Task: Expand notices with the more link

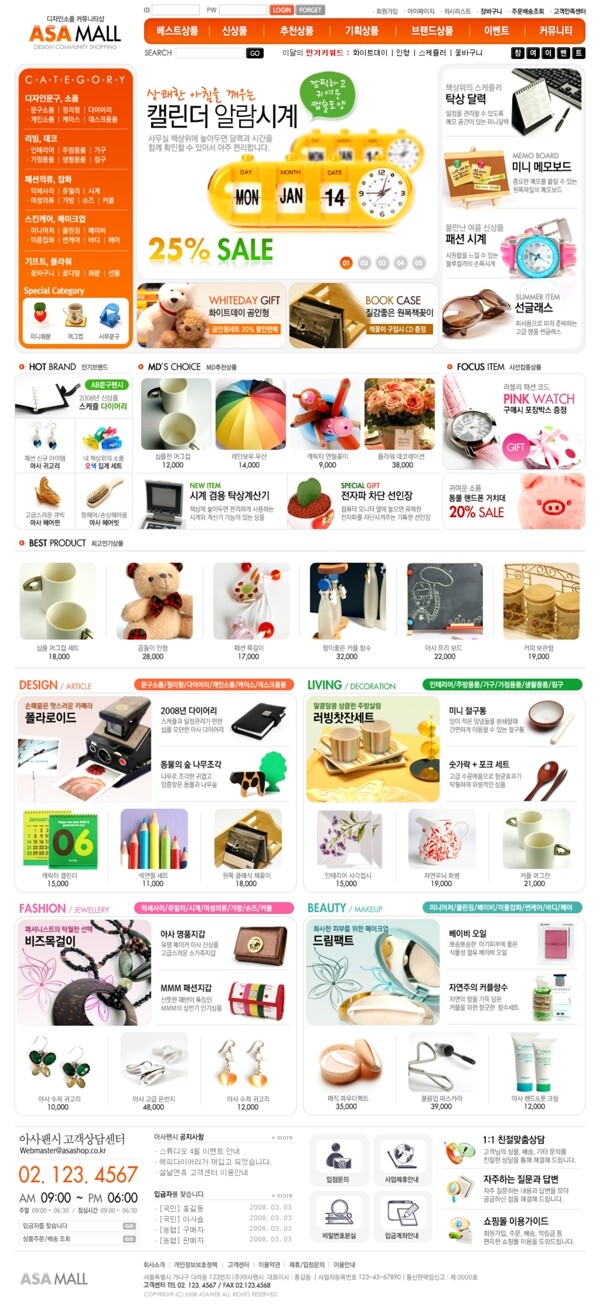Action: coord(283,1137)
